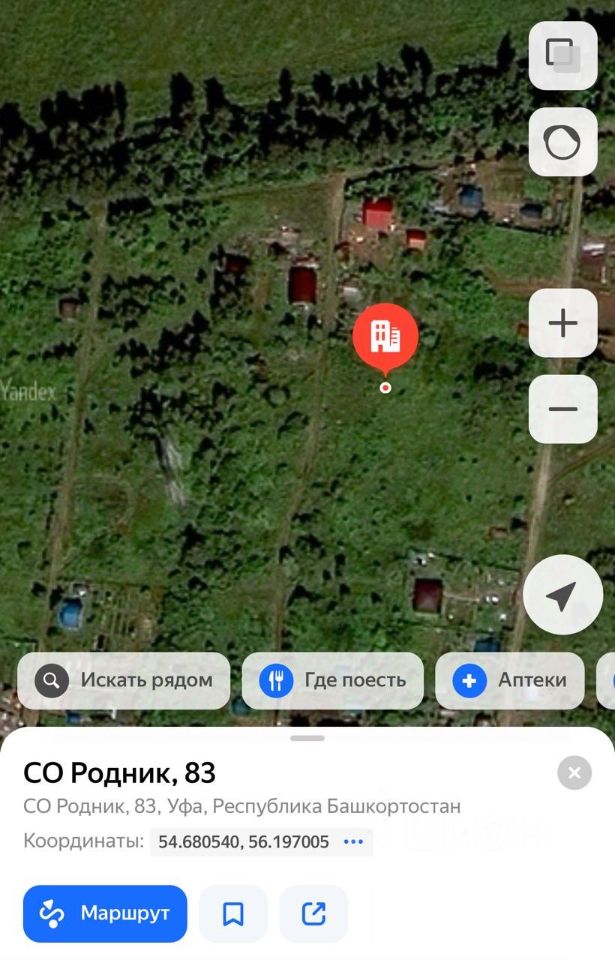Viewport: 615px width, 960px height.
Task: Center the map on my location
Action: [562, 595]
